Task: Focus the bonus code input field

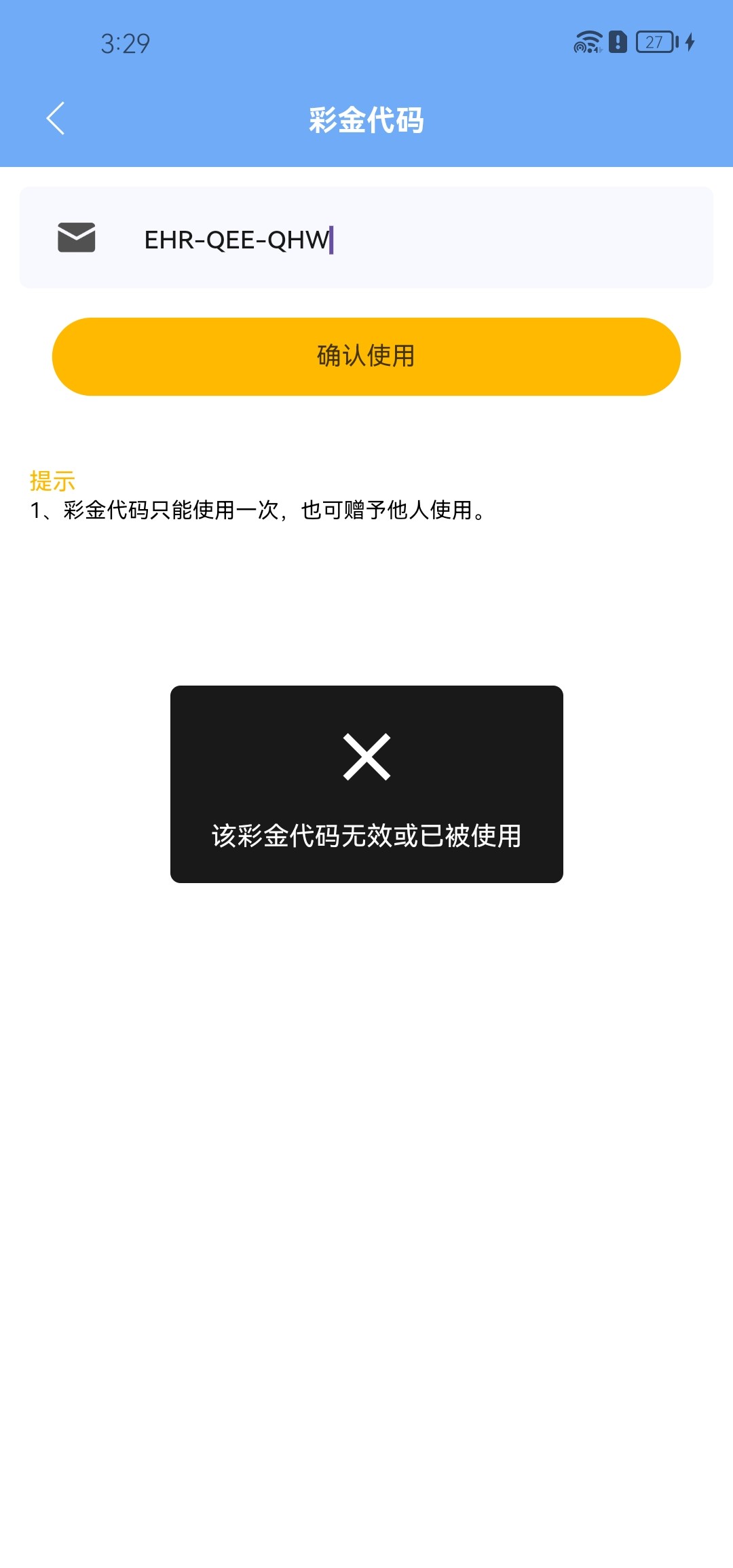Action: (x=407, y=239)
